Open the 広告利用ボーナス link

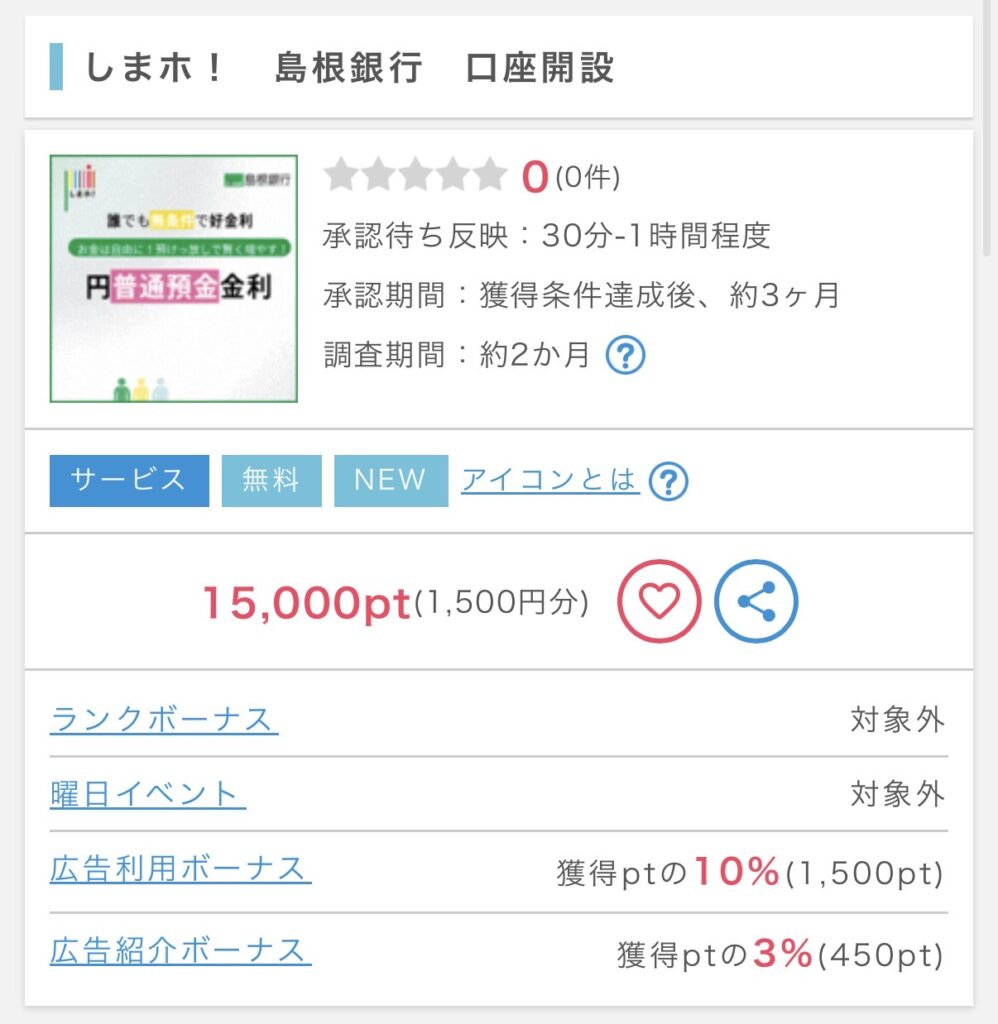[180, 869]
